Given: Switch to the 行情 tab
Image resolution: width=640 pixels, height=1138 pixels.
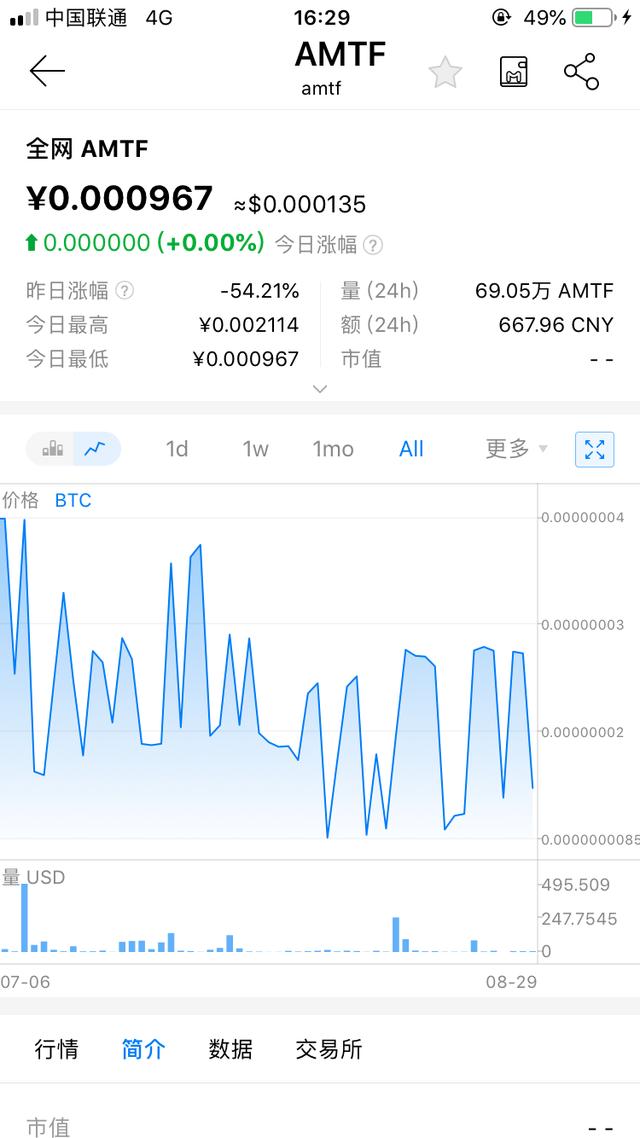Looking at the screenshot, I should [56, 1049].
